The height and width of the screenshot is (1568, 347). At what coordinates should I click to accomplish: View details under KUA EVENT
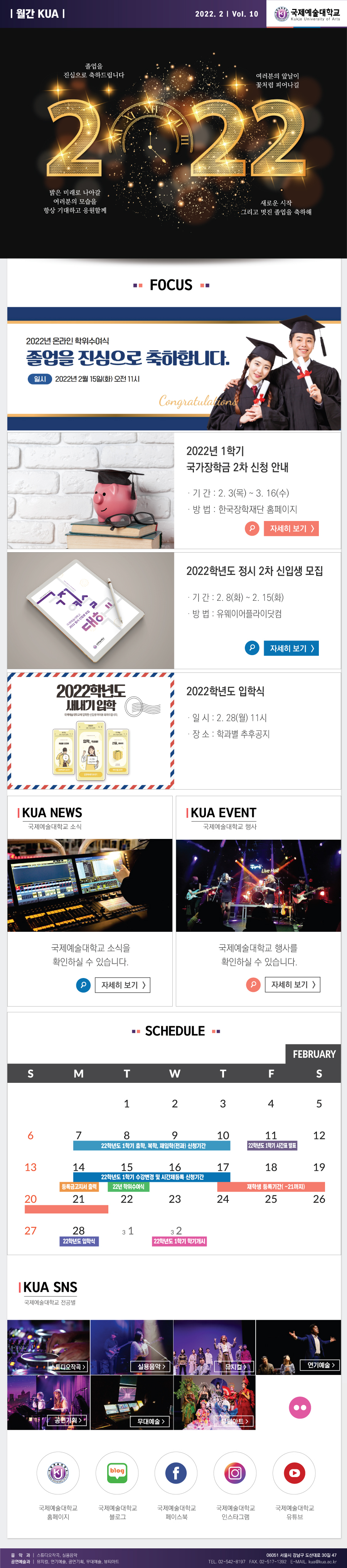click(x=292, y=984)
